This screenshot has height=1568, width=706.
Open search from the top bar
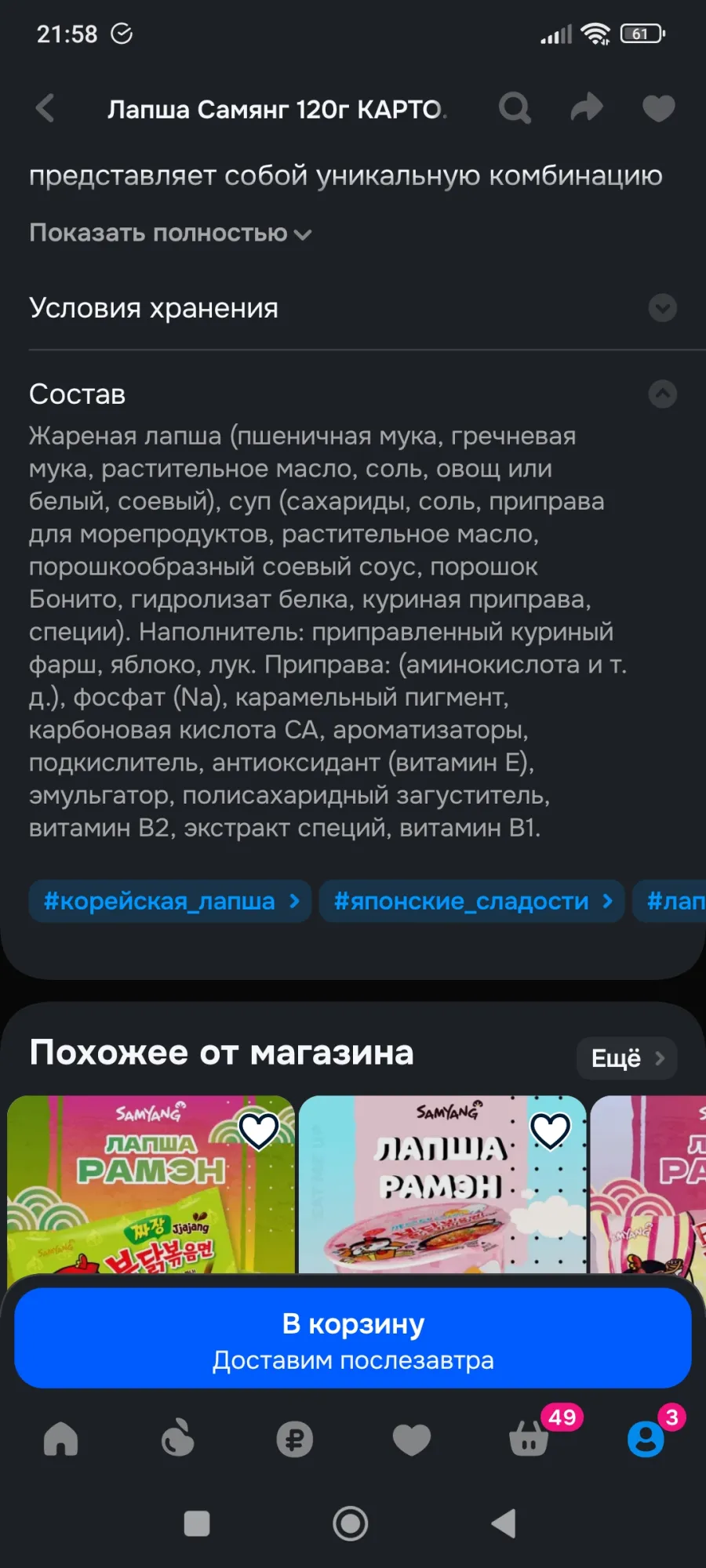pyautogui.click(x=515, y=108)
